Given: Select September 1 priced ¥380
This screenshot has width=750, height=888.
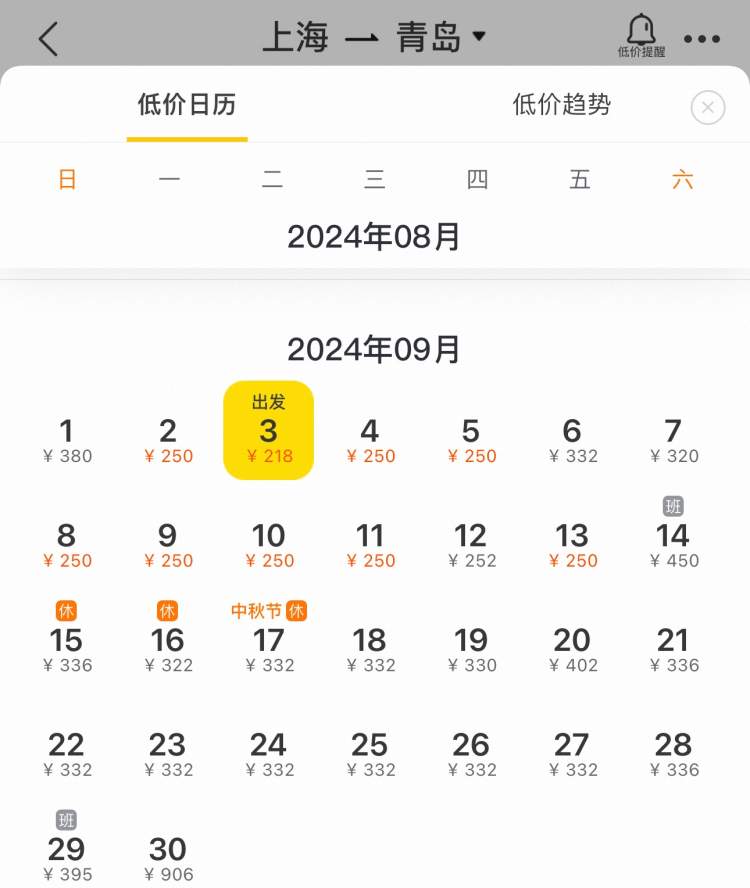Looking at the screenshot, I should 67,441.
